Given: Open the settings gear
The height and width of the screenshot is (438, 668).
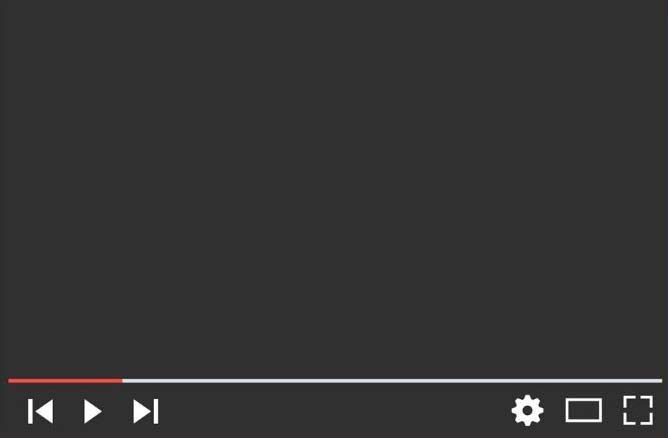Looking at the screenshot, I should tap(527, 410).
